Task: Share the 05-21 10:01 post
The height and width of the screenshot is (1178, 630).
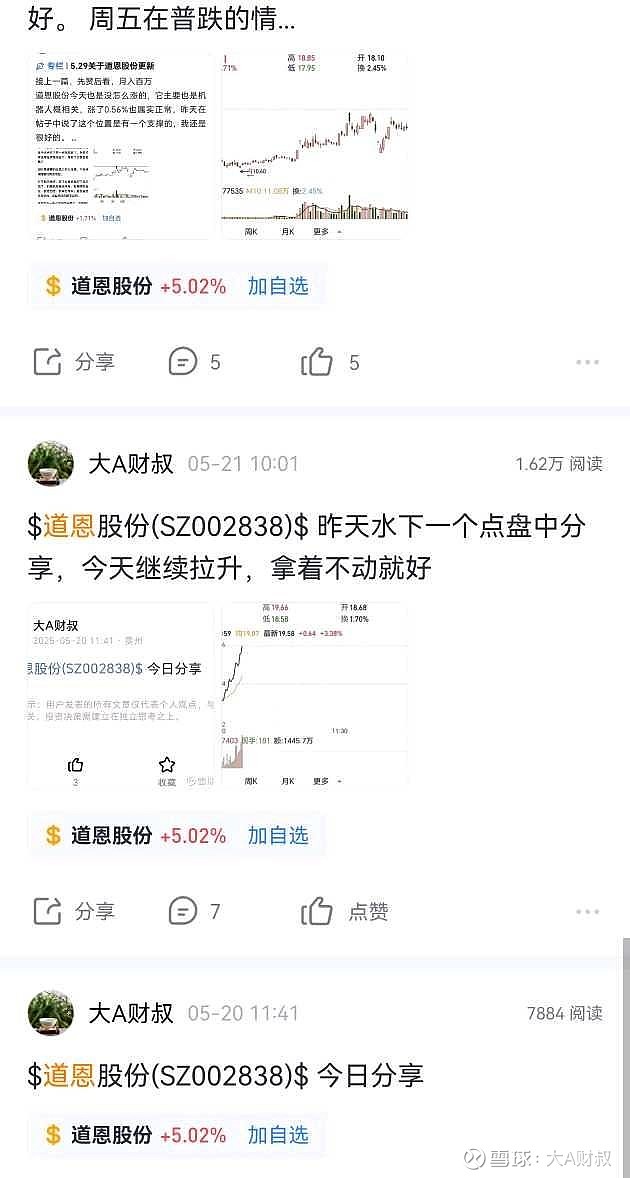Action: pos(74,912)
